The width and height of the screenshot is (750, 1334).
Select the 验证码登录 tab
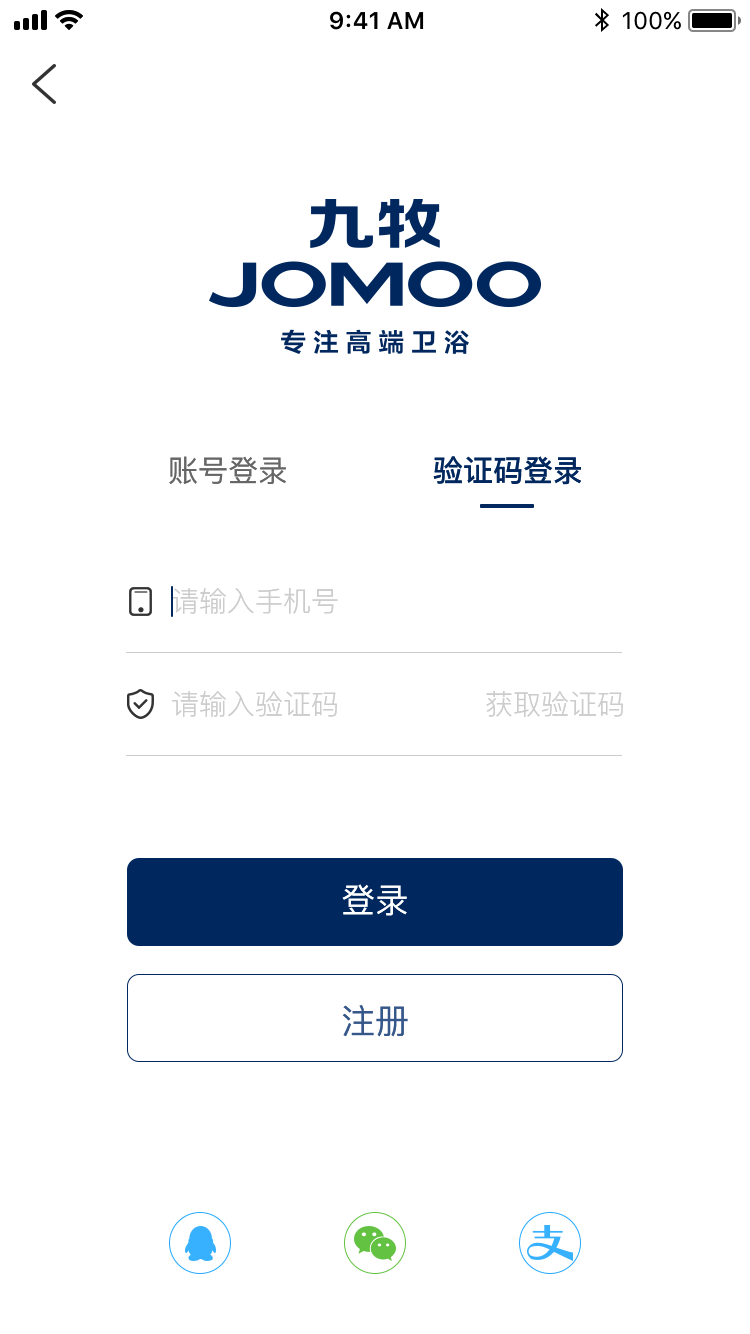[x=507, y=470]
